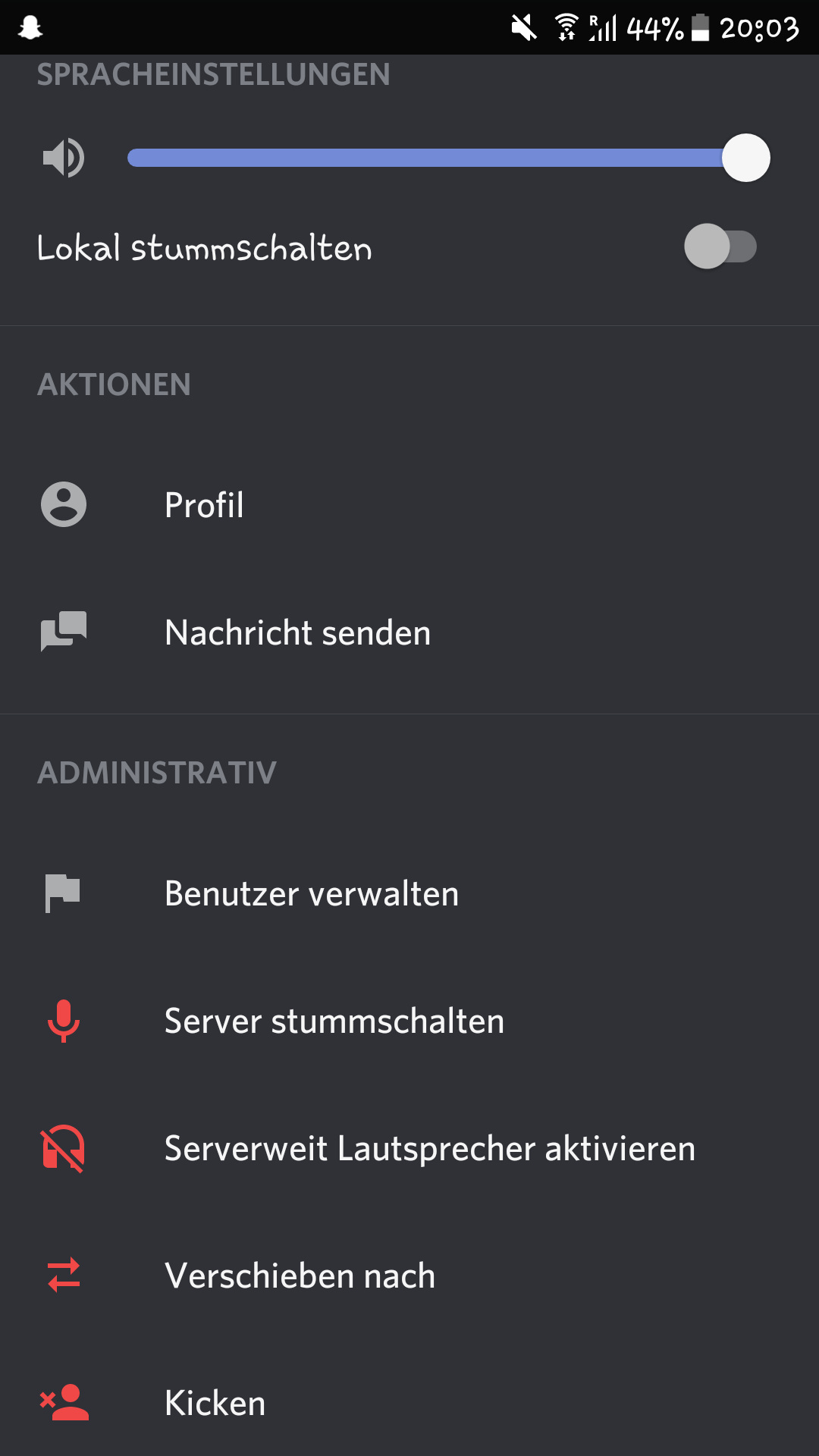Click the crossed-out headphone icon
The width and height of the screenshot is (819, 1456).
click(x=64, y=1148)
